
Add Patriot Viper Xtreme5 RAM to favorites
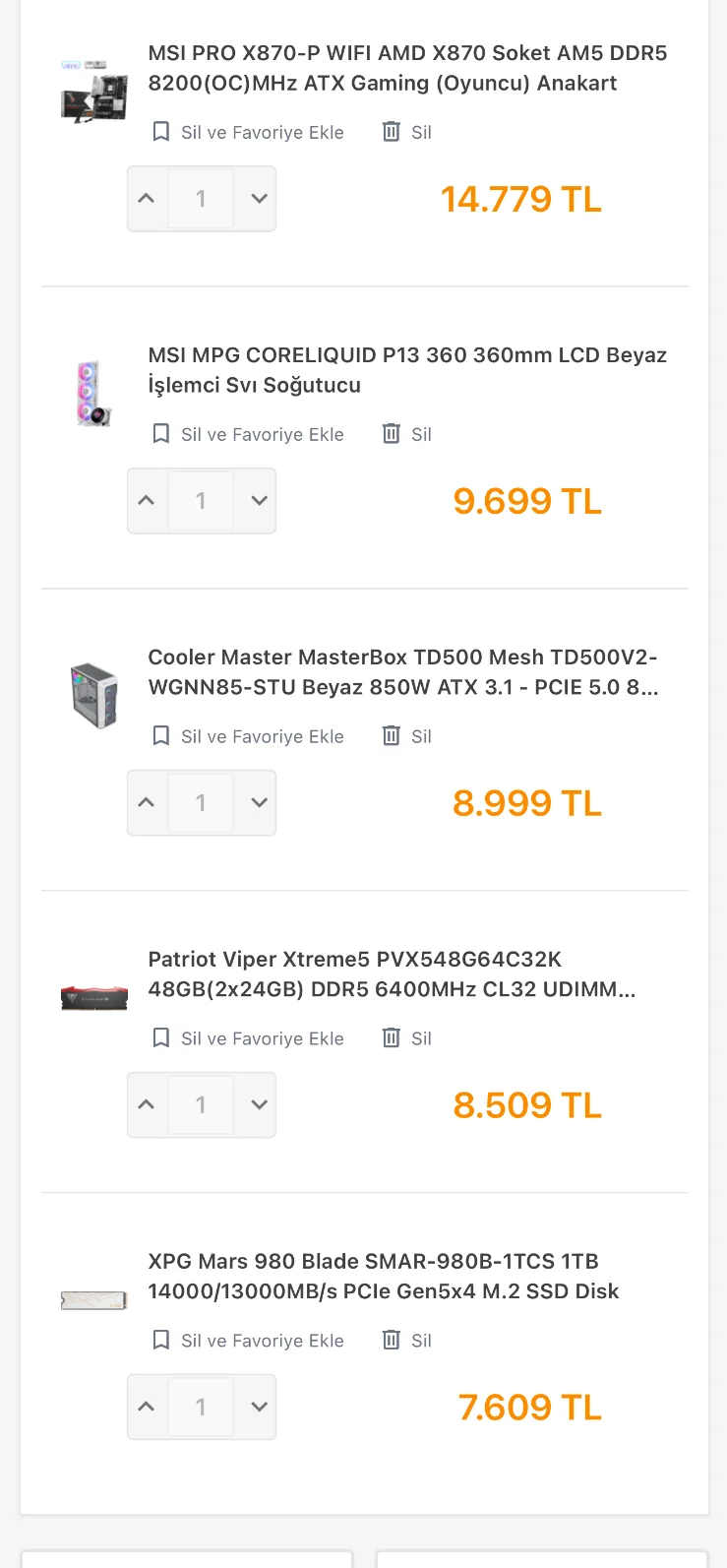249,1038
